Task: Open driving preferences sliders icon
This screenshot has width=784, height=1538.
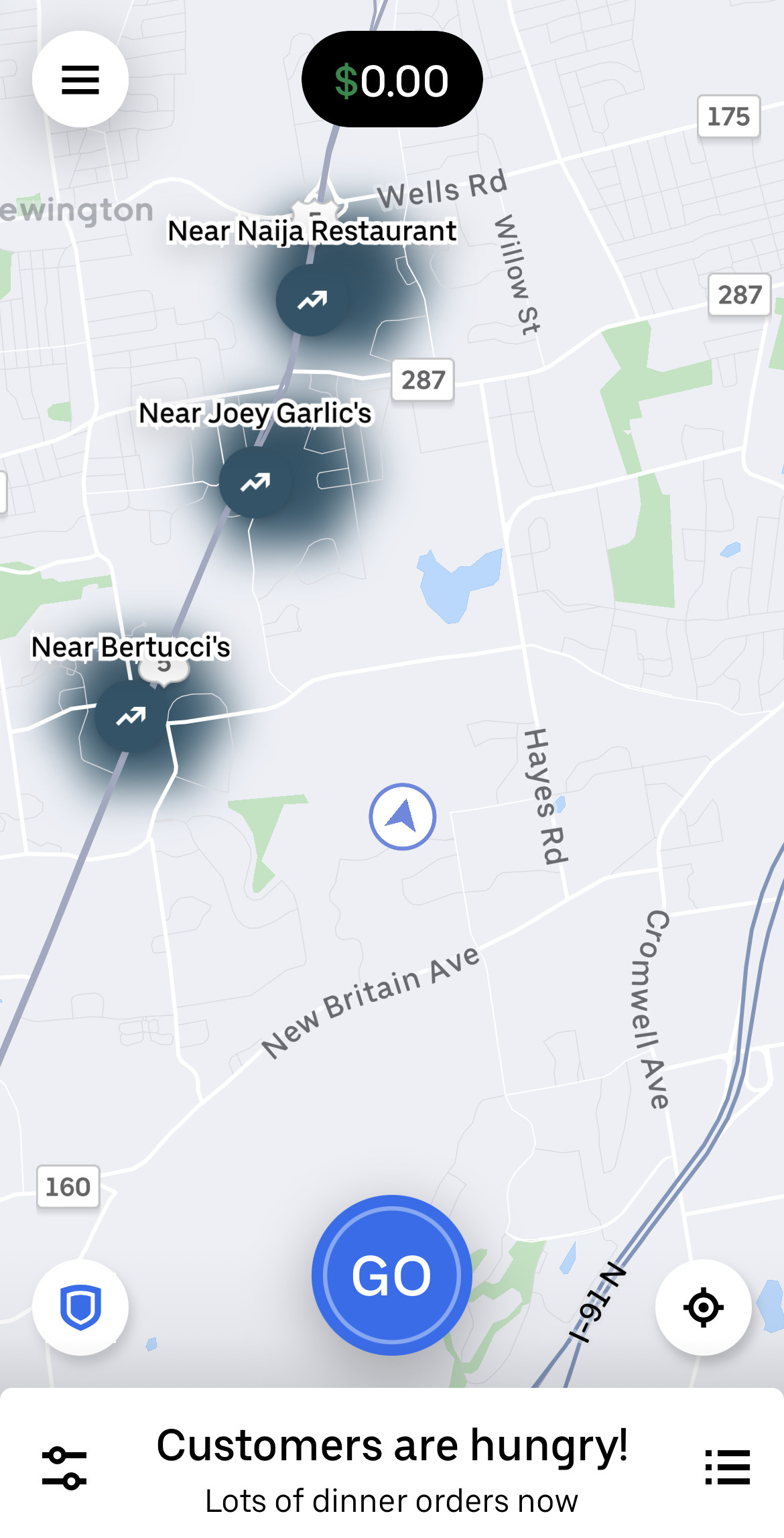Action: 64,1468
